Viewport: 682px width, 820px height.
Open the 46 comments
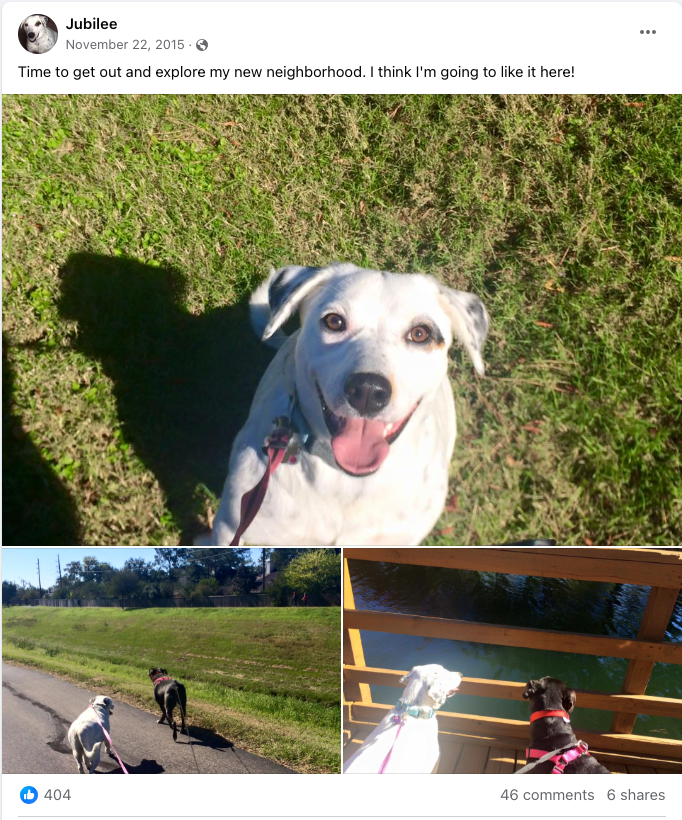[547, 795]
